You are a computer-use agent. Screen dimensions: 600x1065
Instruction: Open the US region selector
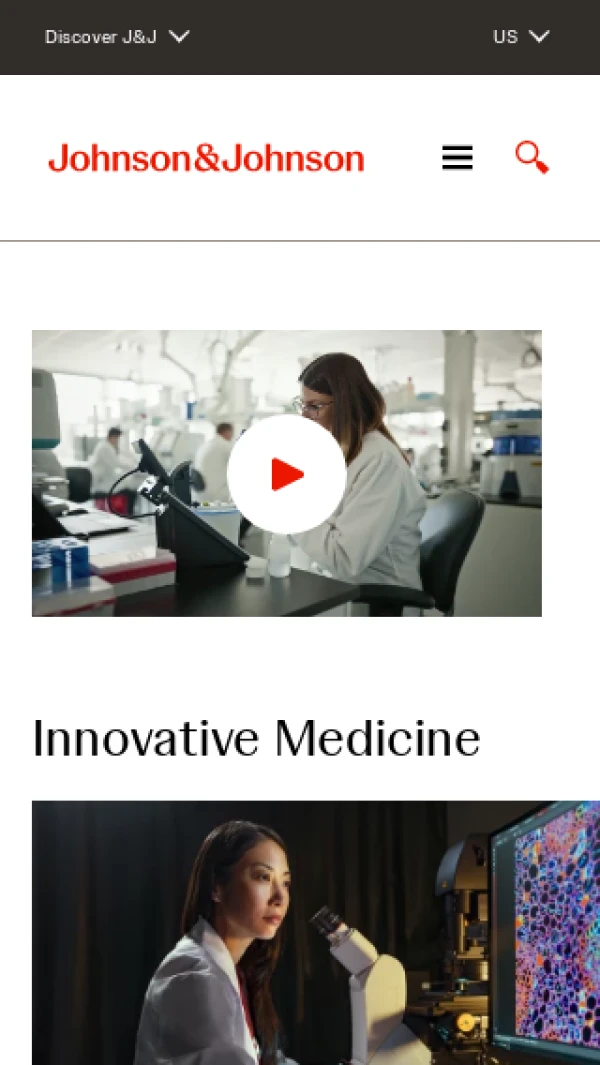521,37
